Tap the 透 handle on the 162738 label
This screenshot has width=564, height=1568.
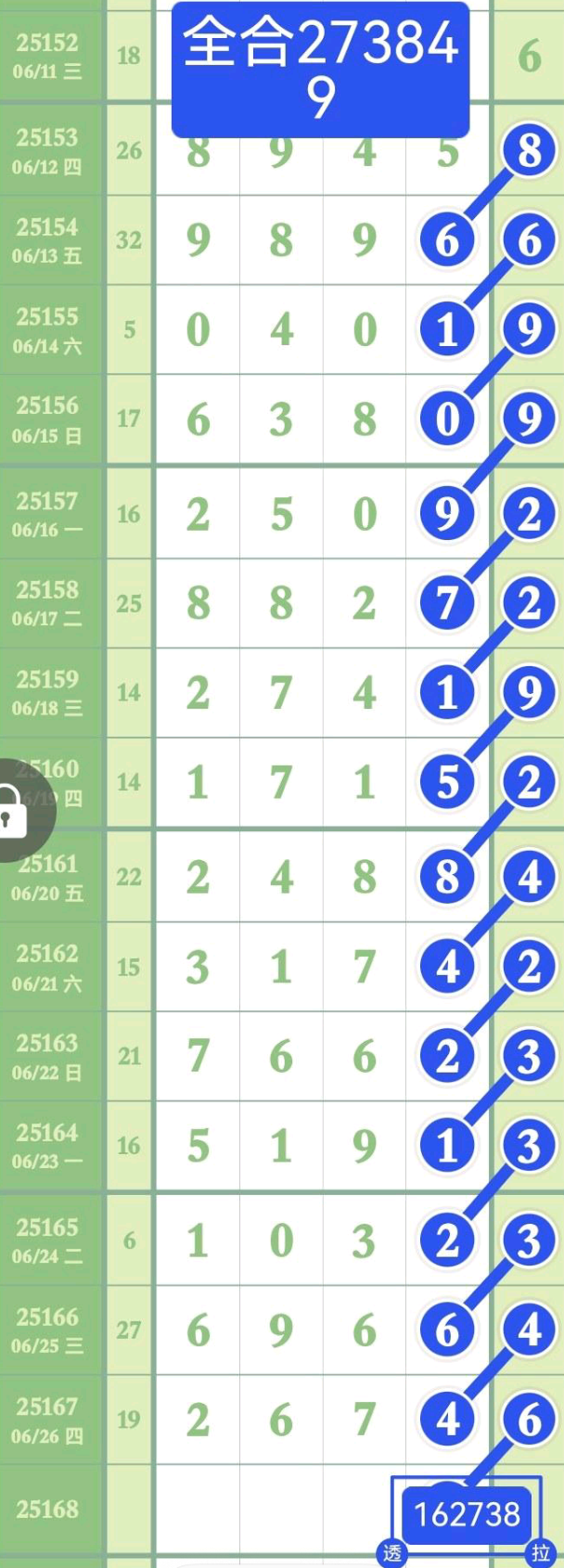click(392, 1553)
